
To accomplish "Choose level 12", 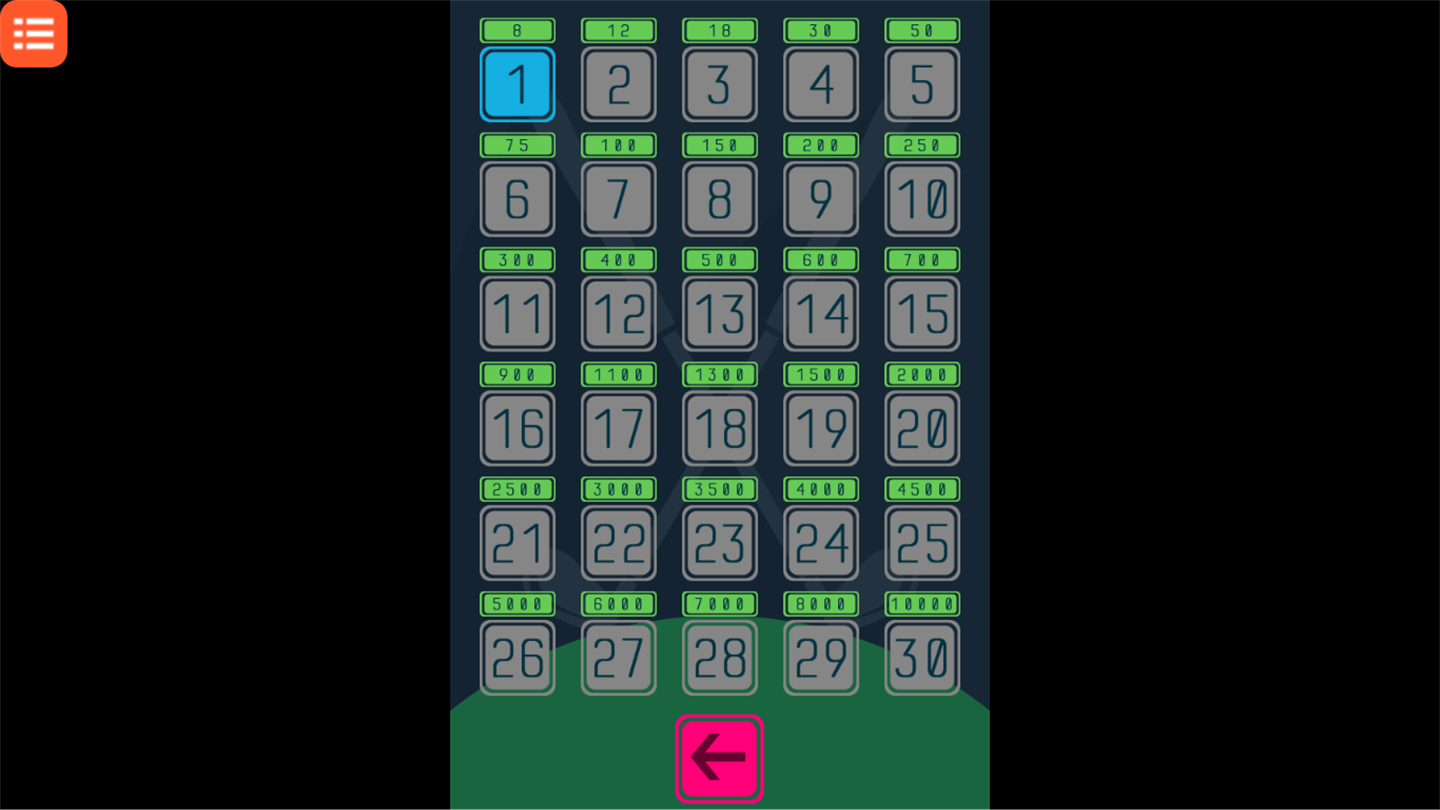I will (619, 314).
